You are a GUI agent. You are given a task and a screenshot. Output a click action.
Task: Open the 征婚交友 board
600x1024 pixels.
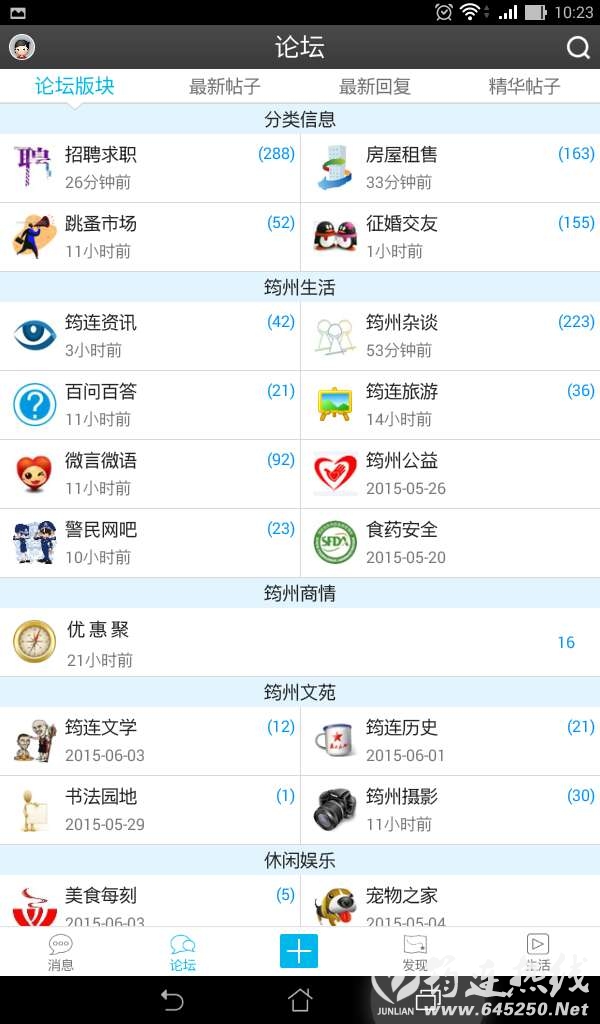[450, 237]
